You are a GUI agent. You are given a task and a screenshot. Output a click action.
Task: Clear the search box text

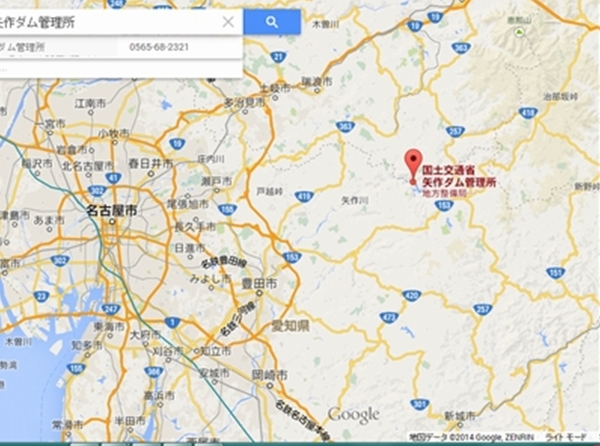coord(228,21)
